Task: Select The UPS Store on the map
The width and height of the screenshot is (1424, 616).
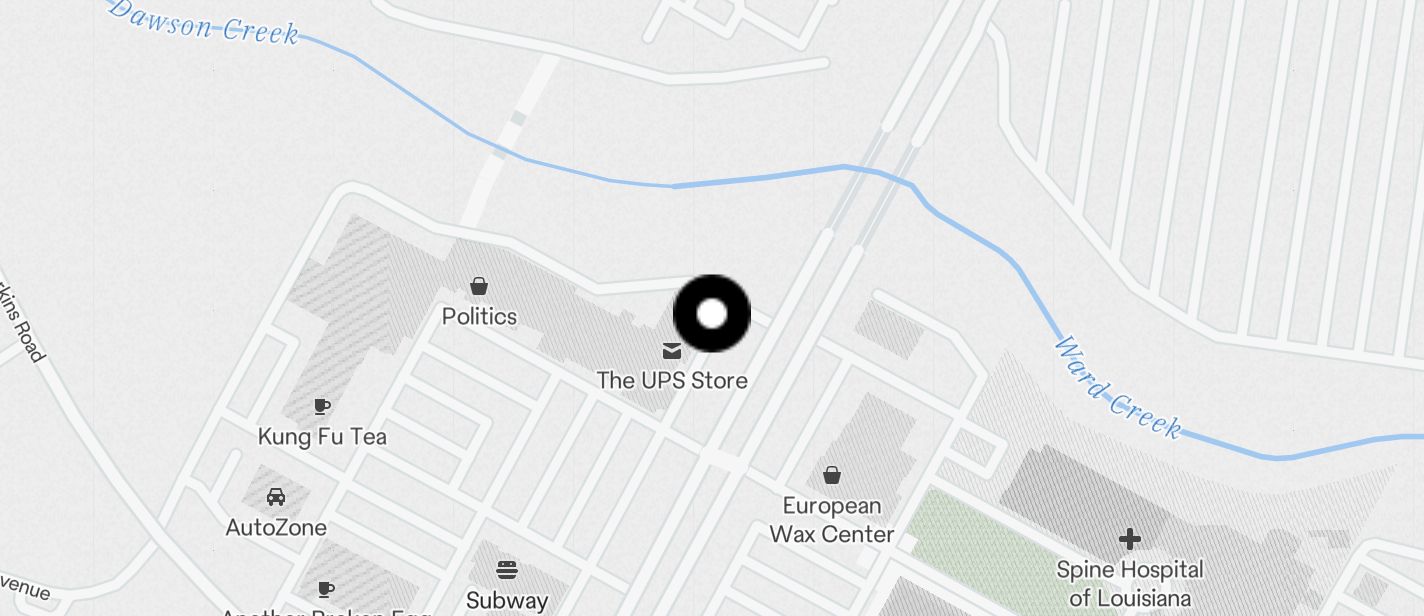Action: pos(672,351)
